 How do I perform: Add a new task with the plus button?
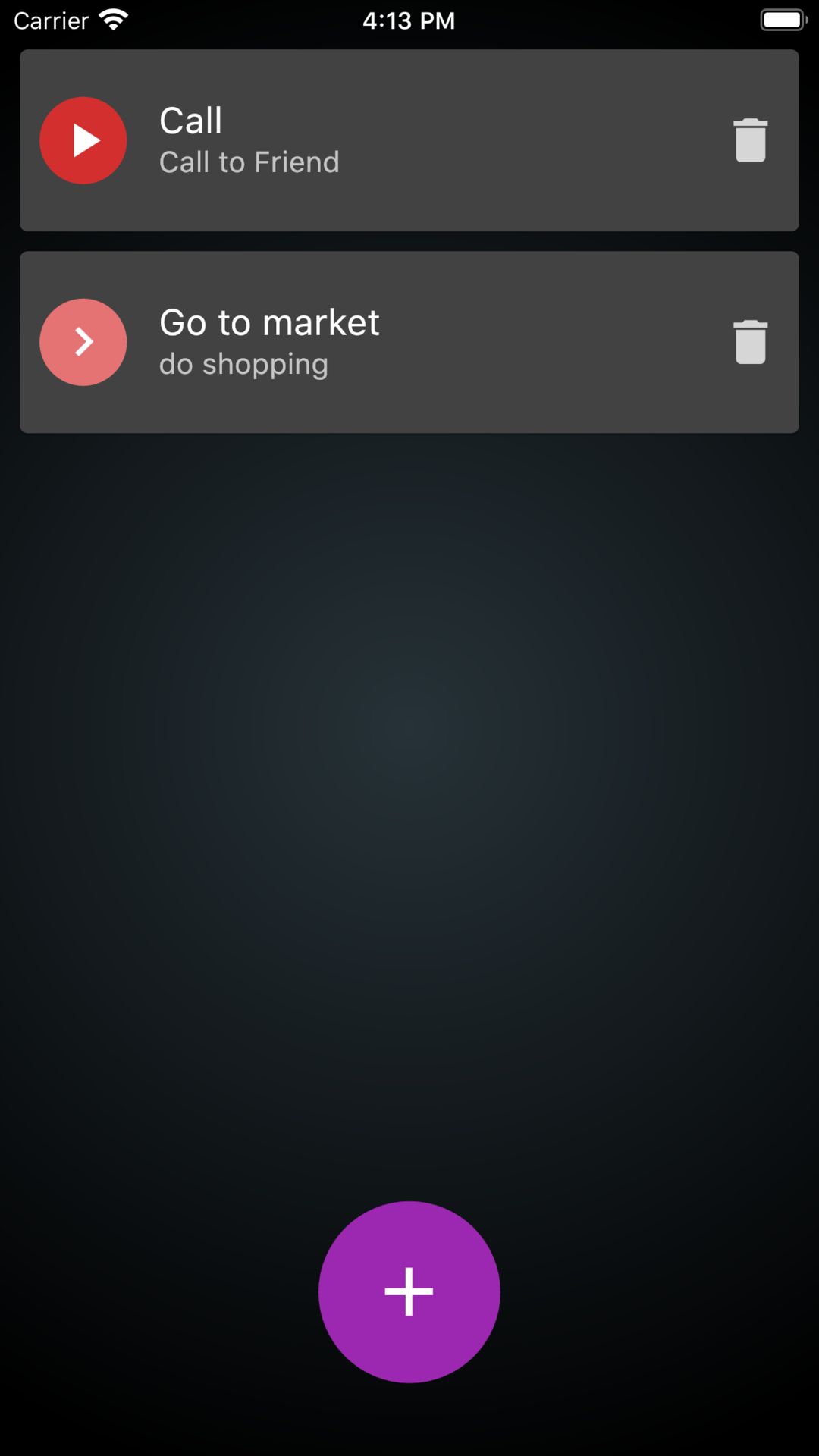coord(409,1291)
